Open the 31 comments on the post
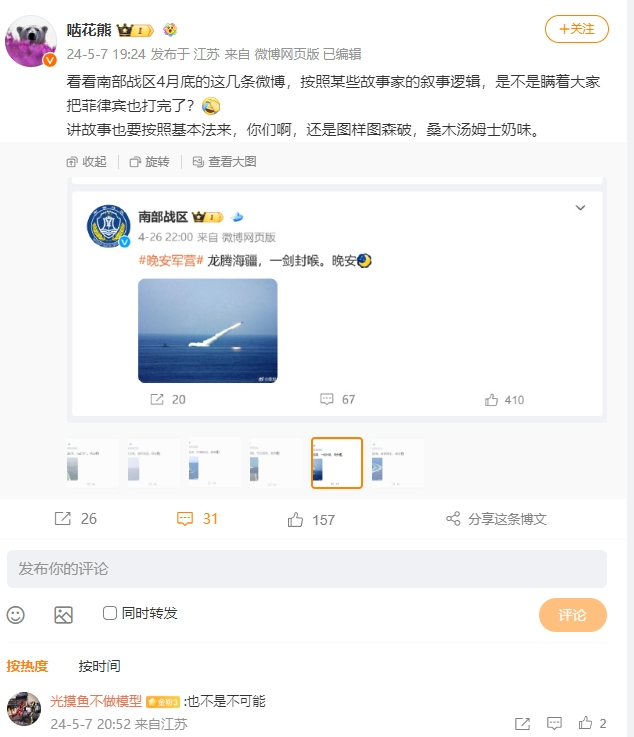634x737 pixels. [197, 519]
